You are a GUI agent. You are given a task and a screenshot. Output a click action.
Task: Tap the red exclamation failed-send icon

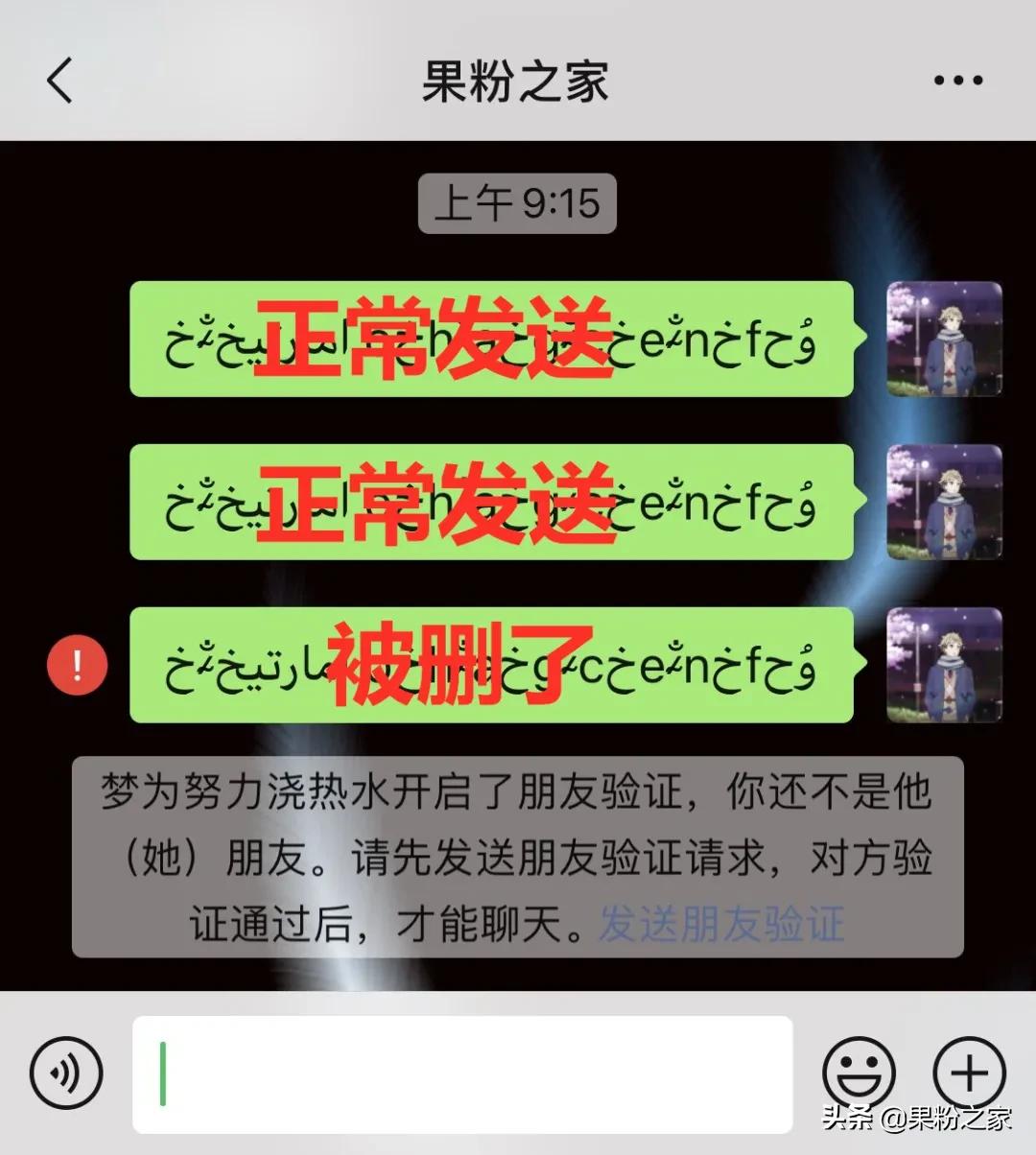point(77,664)
